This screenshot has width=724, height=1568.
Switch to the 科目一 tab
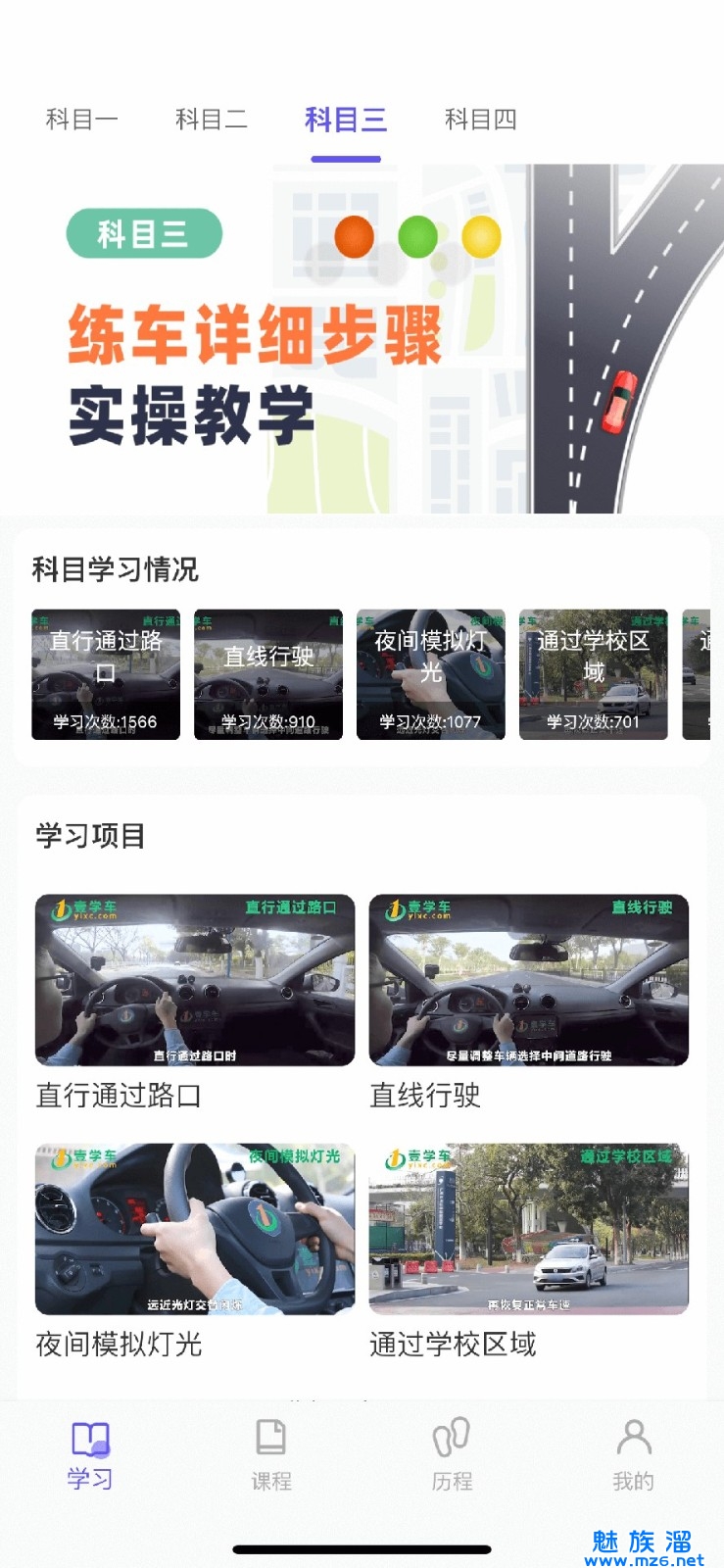click(82, 120)
